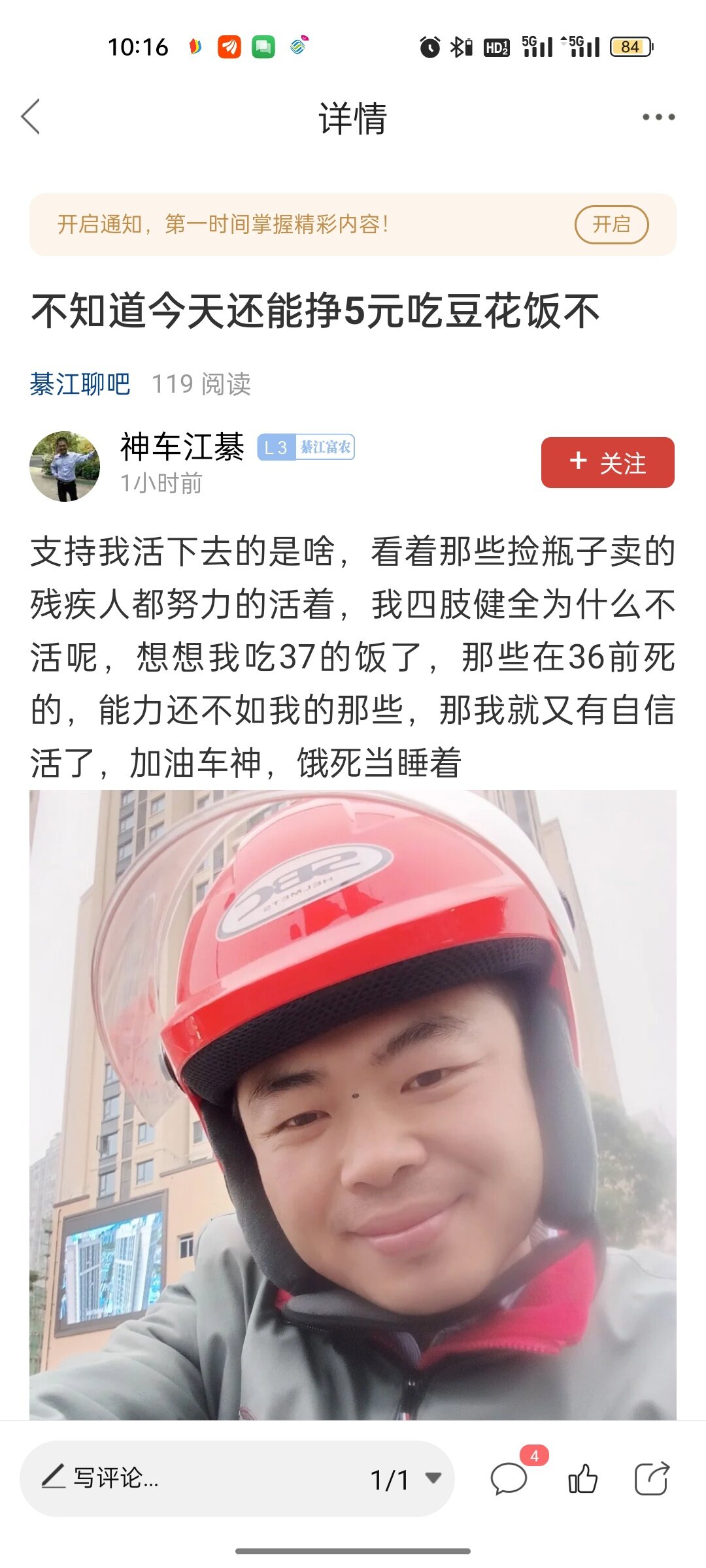The width and height of the screenshot is (706, 1568).
Task: Follow the author with 关注 button
Action: (607, 463)
